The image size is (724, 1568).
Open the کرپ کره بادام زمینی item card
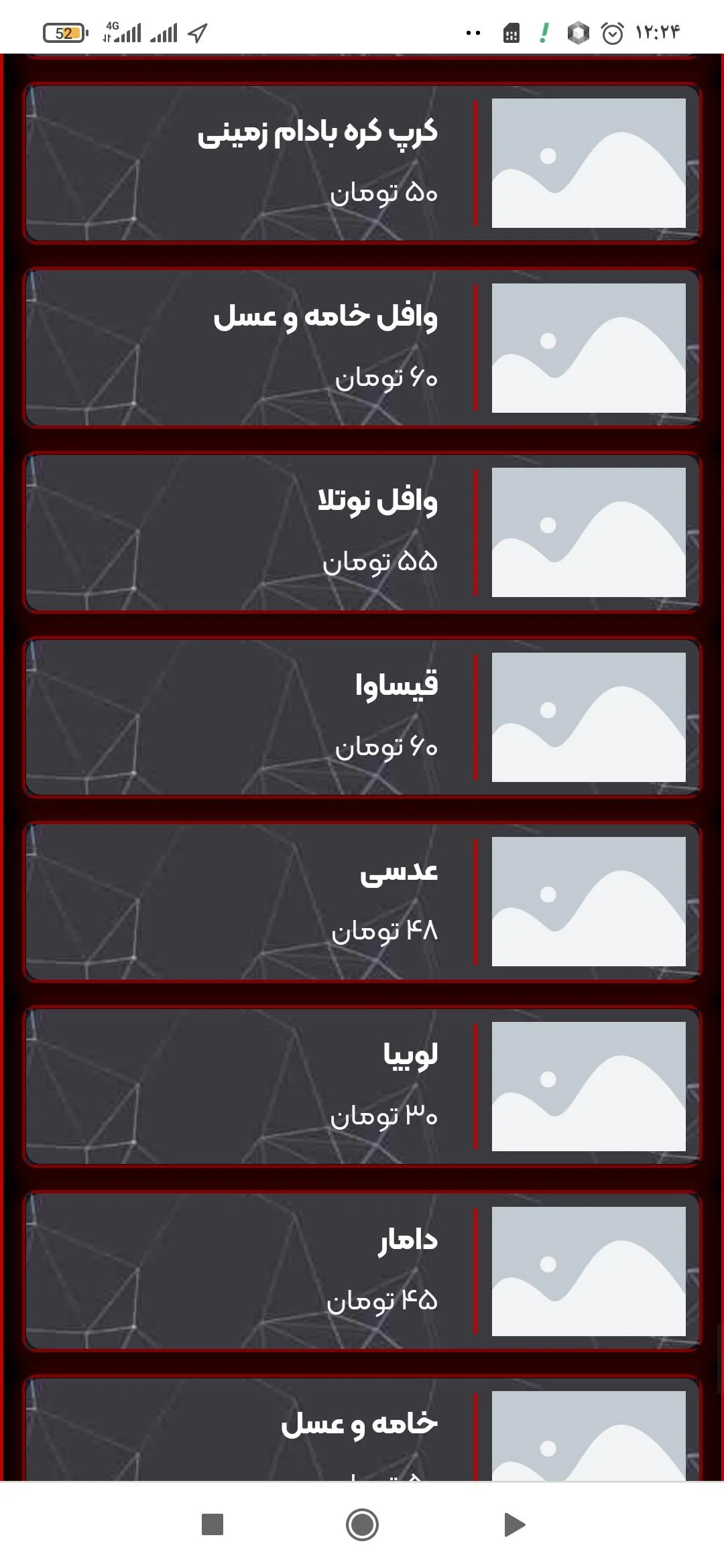[x=362, y=163]
